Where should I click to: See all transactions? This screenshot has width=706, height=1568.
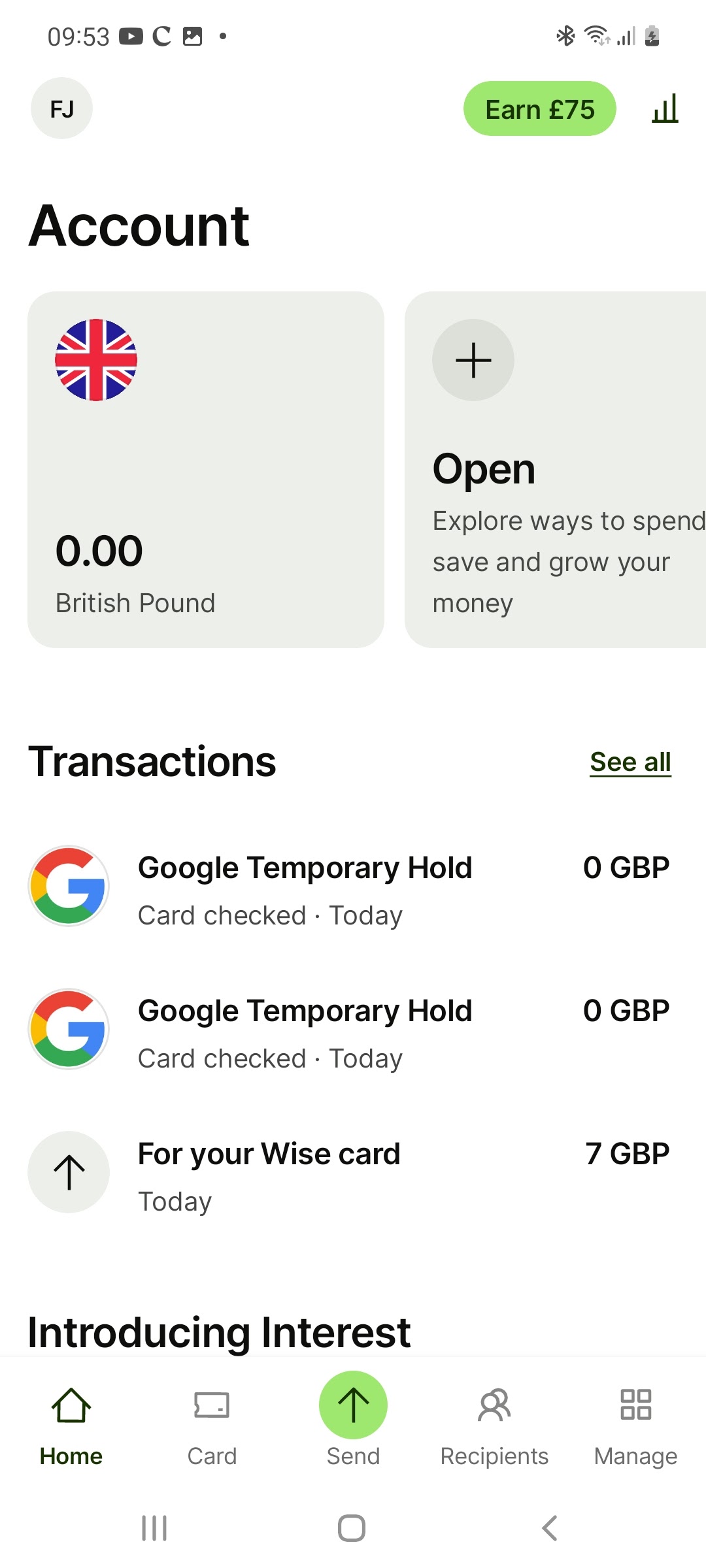point(630,762)
